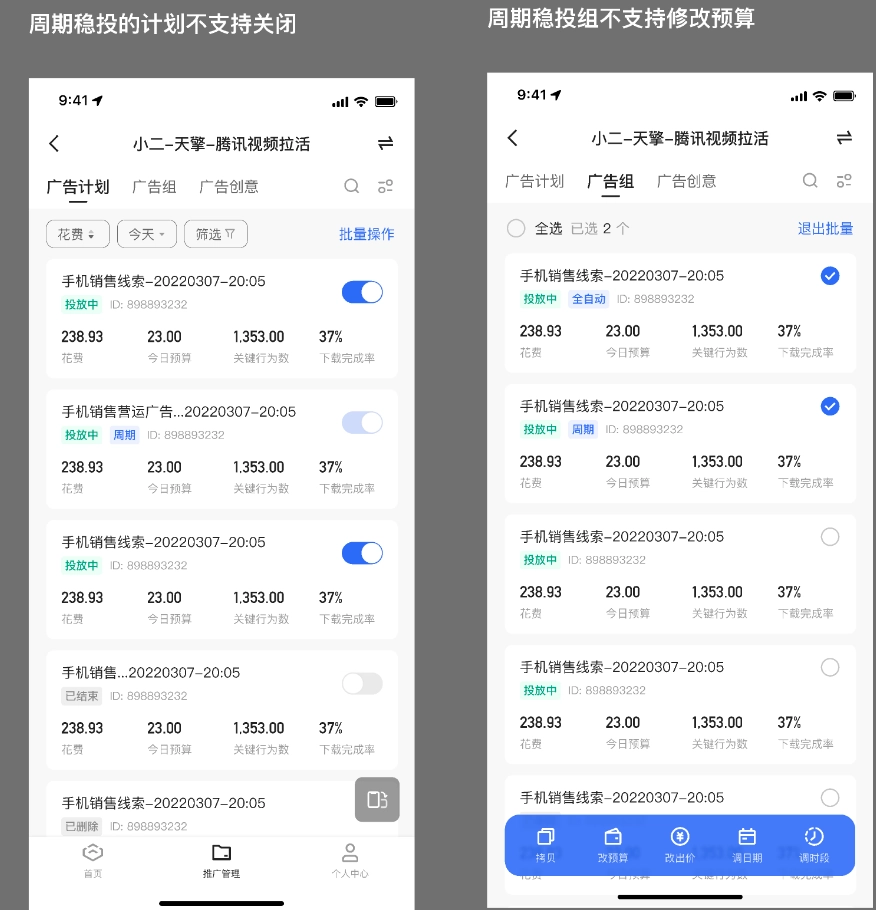876x910 pixels.
Task: Open the 推广管理 folder icon in bottom navigation
Action: [x=221, y=855]
